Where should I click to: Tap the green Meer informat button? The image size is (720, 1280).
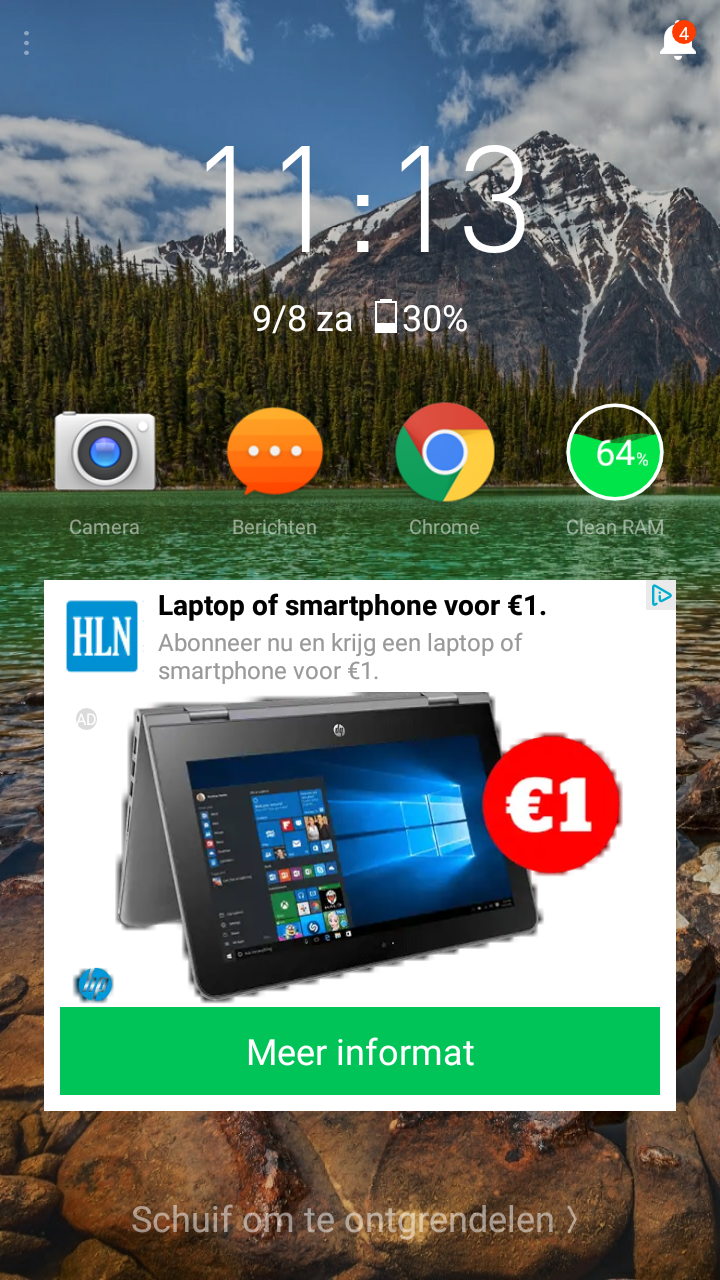coord(360,1051)
